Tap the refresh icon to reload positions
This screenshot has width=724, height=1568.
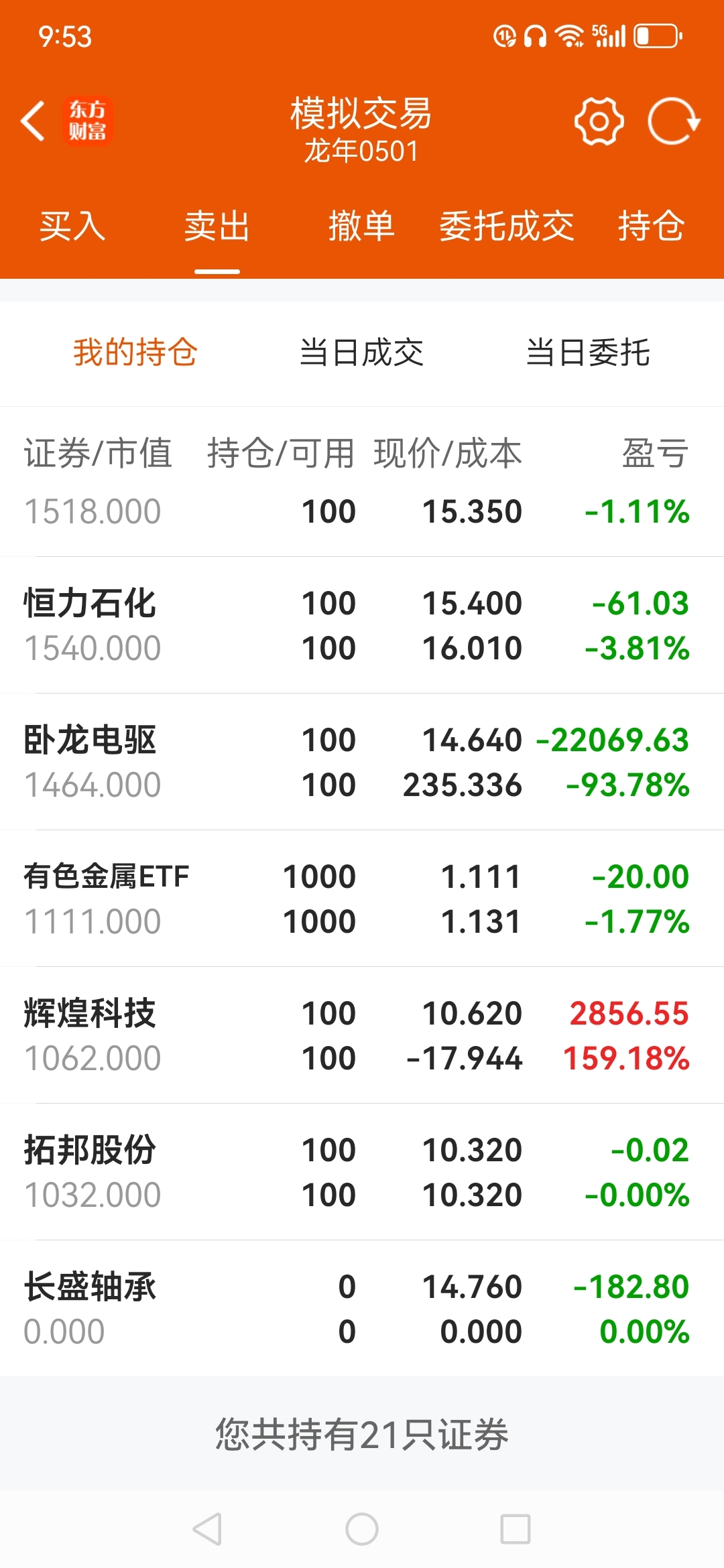point(675,121)
